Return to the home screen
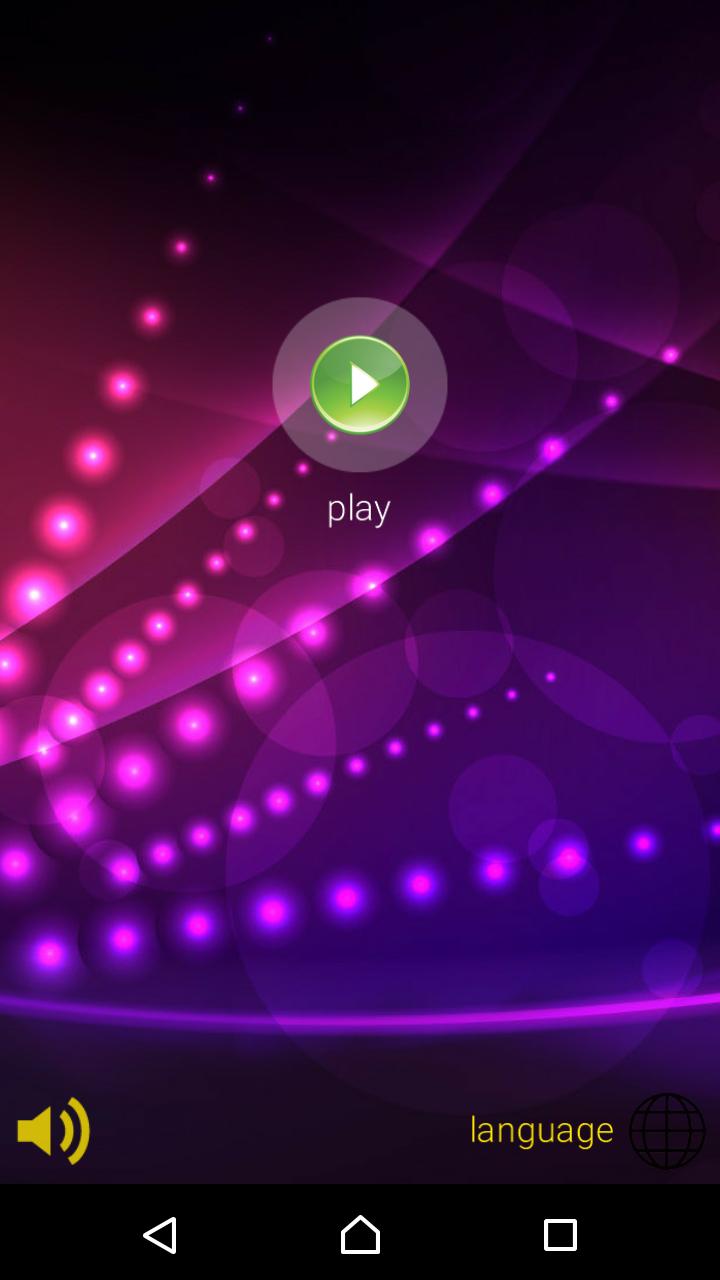This screenshot has width=720, height=1280. coord(360,1235)
